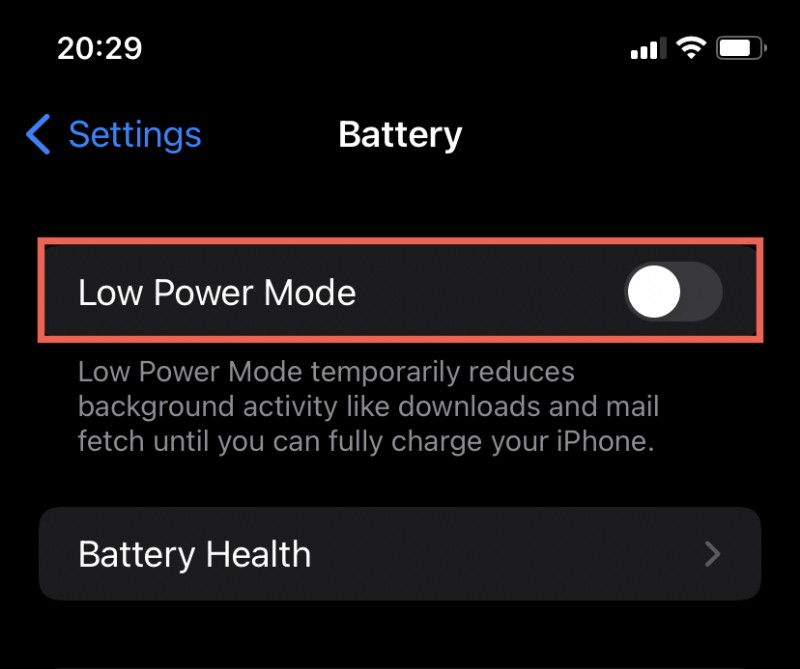800x669 pixels.
Task: Open Battery Health
Action: pos(400,554)
